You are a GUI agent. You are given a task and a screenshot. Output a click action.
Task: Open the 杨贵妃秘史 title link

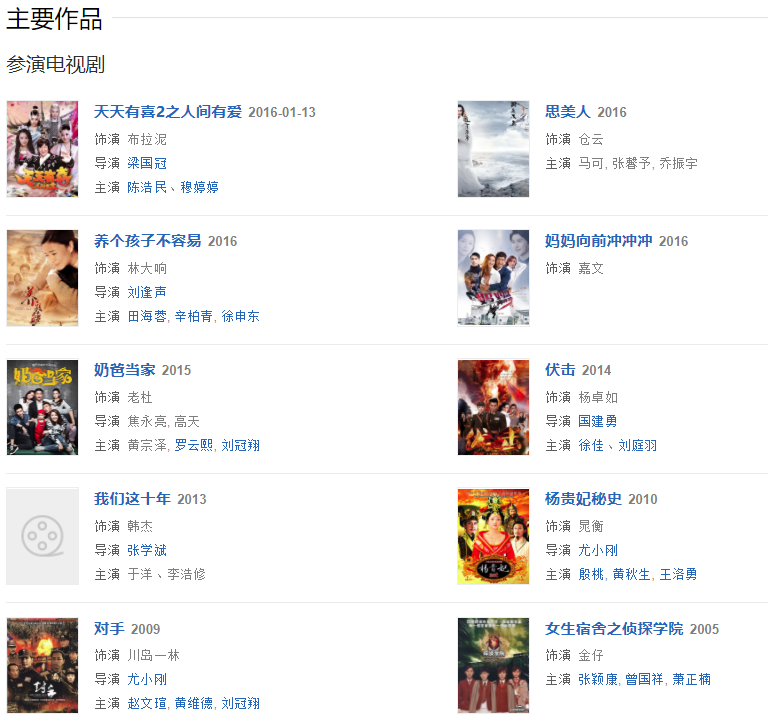tap(583, 499)
